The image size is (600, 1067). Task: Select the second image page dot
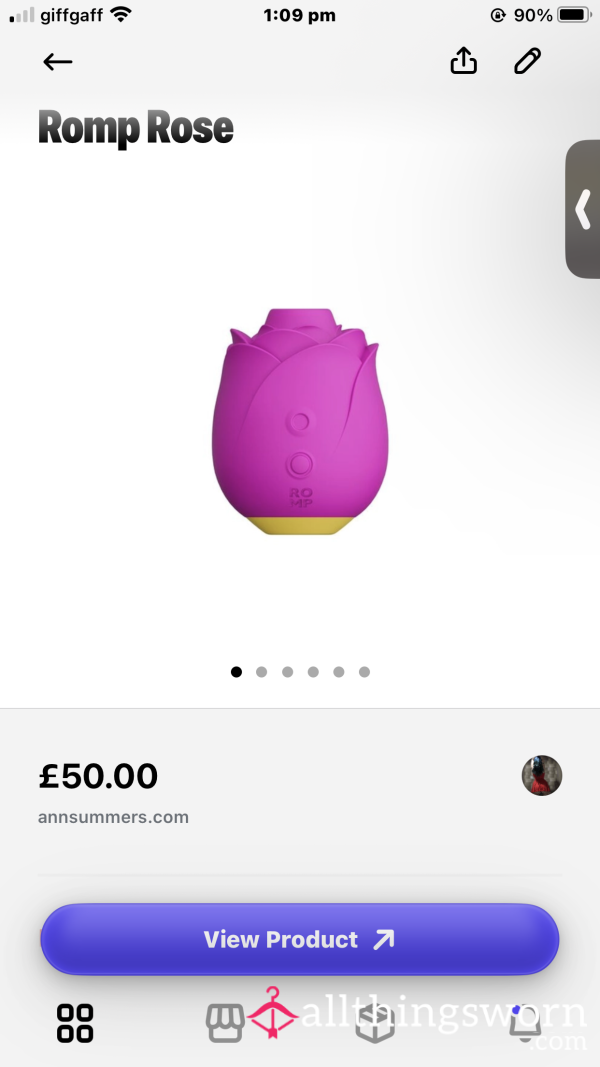click(261, 672)
